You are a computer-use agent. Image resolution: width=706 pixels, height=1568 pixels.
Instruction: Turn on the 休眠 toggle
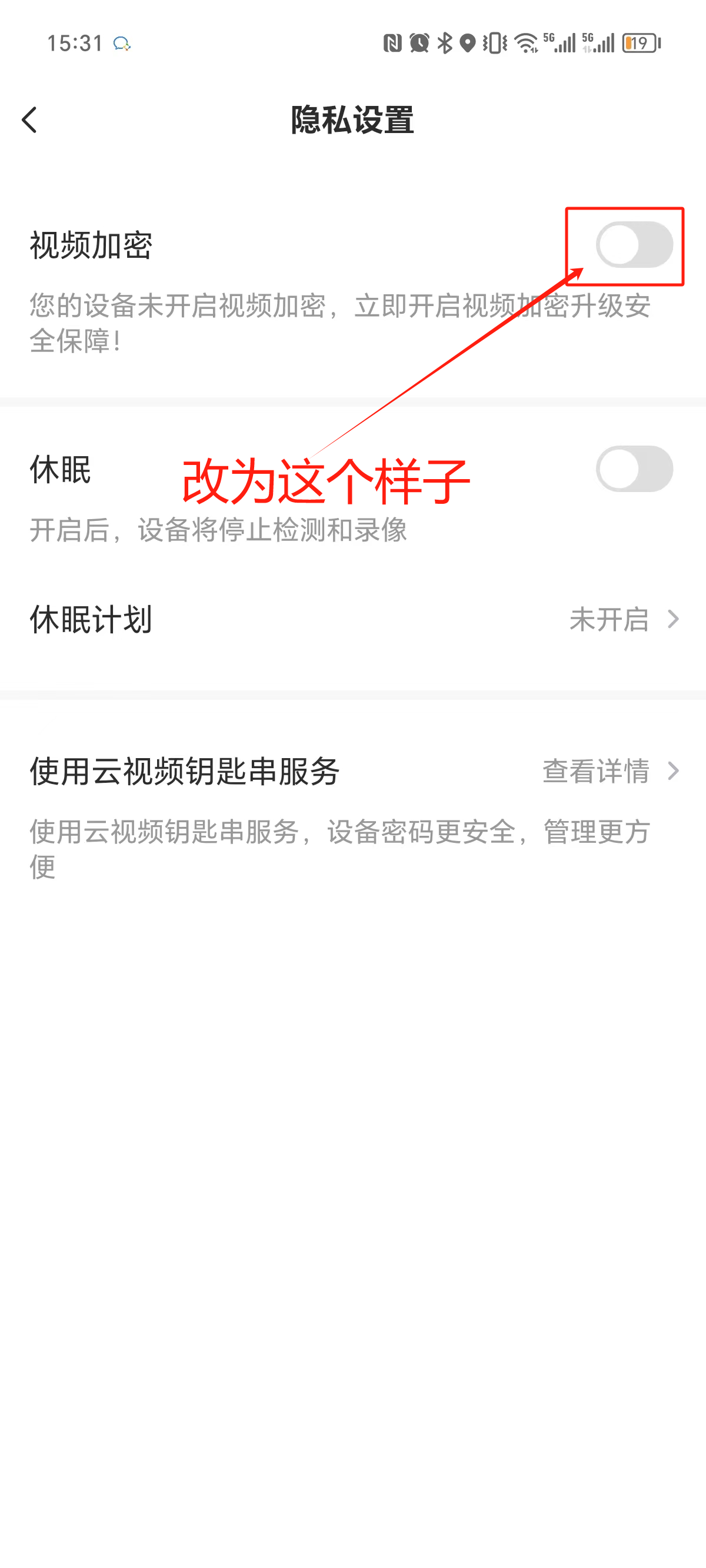coord(634,469)
